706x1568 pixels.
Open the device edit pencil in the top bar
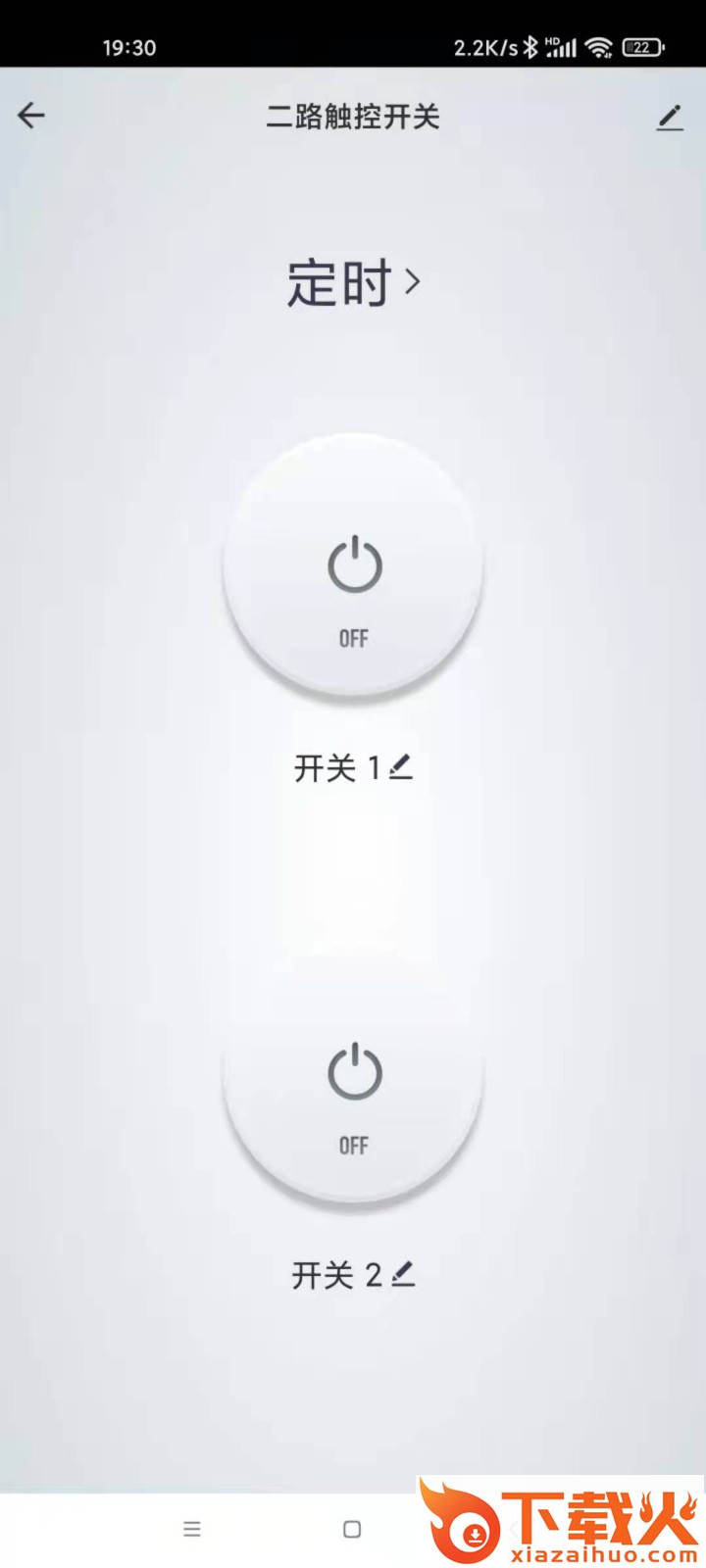click(x=670, y=118)
